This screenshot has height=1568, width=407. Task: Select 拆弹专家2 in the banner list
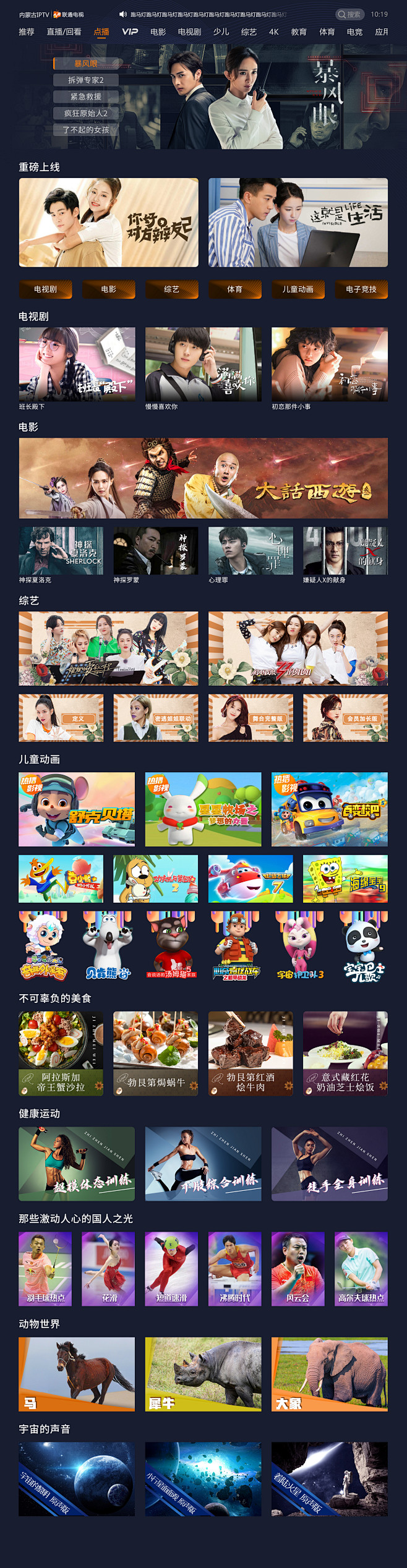coord(86,80)
